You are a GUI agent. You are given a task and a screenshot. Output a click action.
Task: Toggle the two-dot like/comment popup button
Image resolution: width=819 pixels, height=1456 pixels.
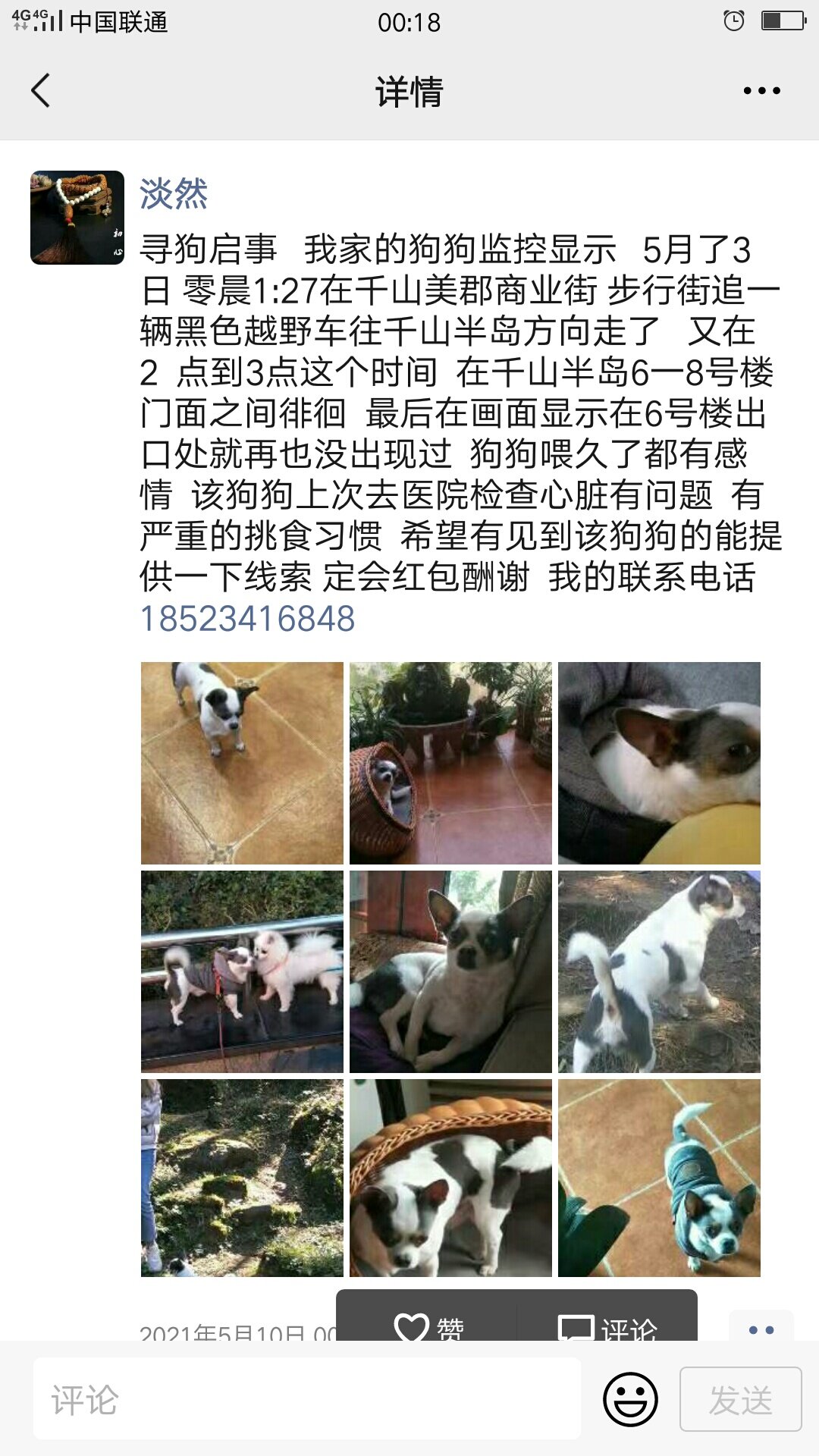761,1327
